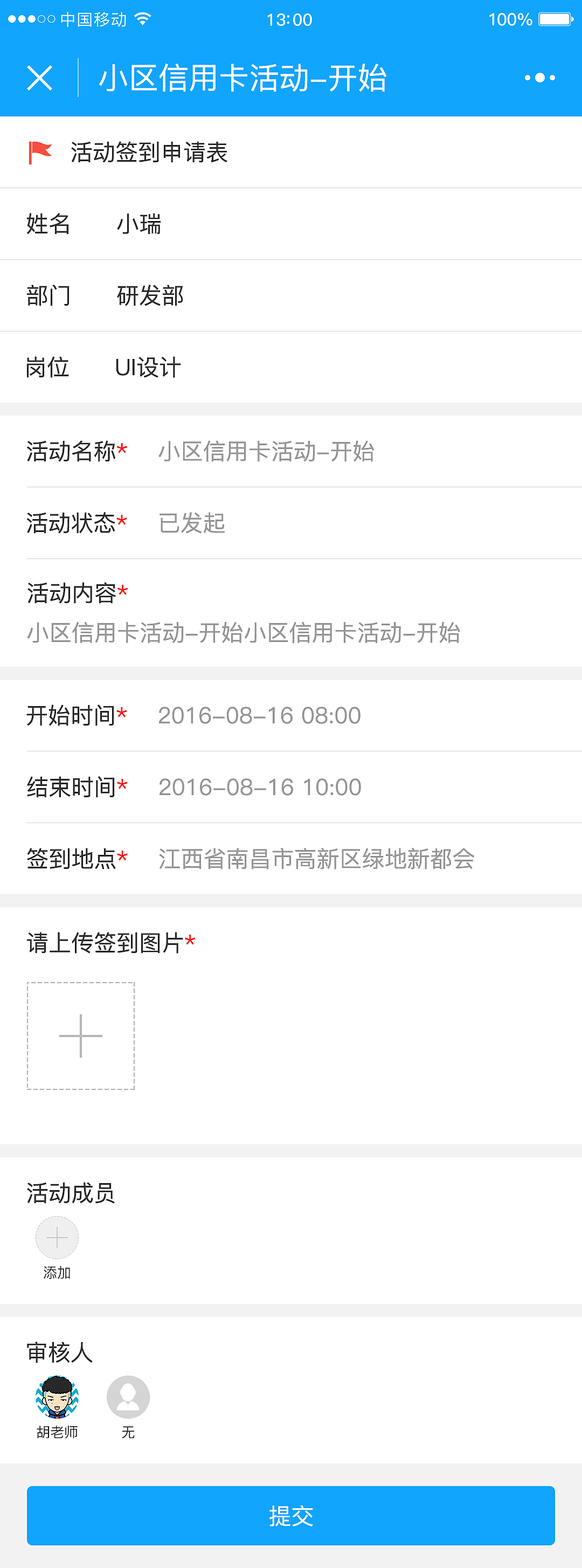This screenshot has height=1568, width=582.
Task: Tap the plus icon to upload a sign-in image
Action: point(80,1035)
